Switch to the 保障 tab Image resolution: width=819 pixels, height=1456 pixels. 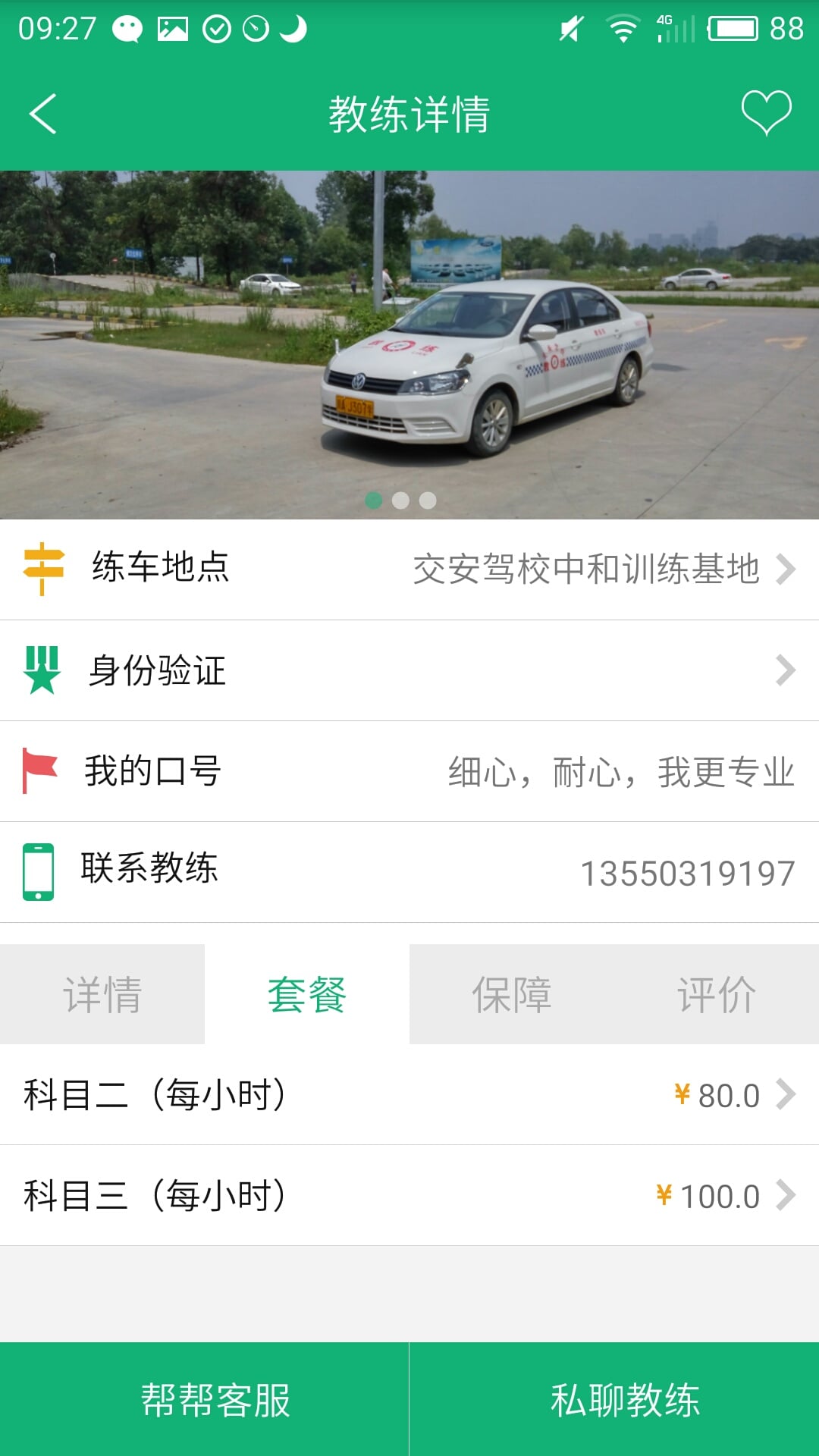pos(512,994)
